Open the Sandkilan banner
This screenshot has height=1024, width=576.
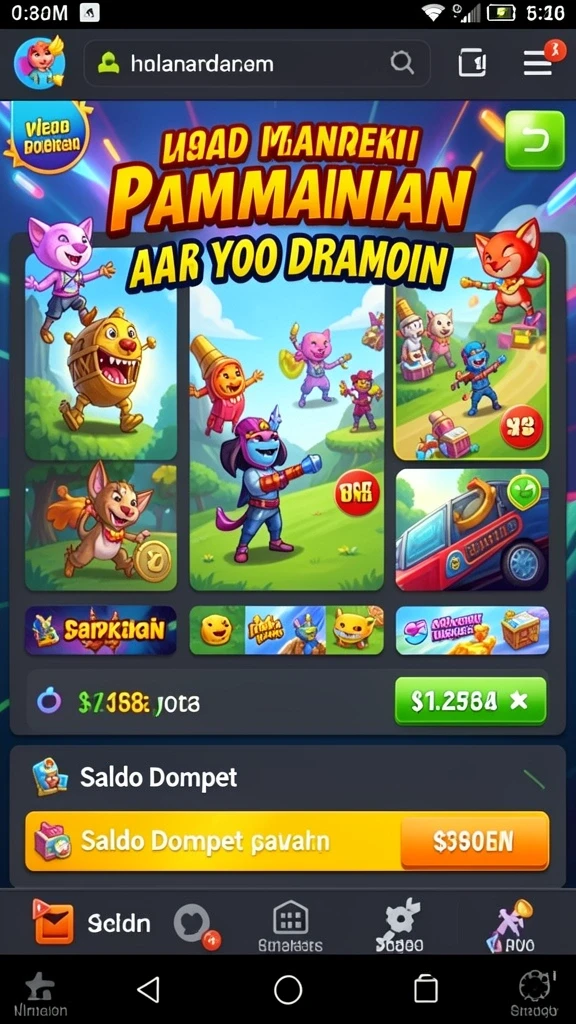(101, 630)
